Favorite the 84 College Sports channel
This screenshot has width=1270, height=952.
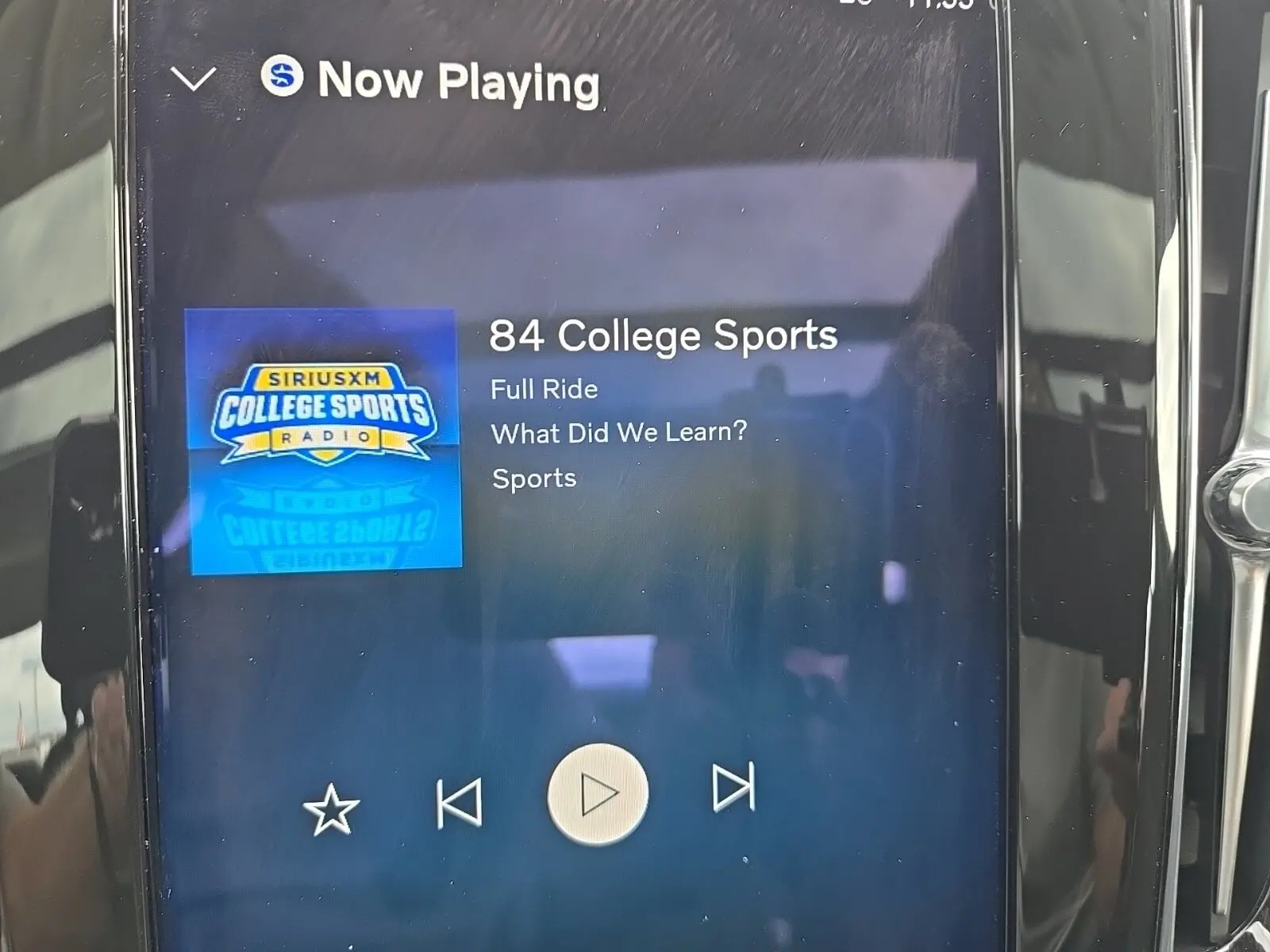click(331, 810)
